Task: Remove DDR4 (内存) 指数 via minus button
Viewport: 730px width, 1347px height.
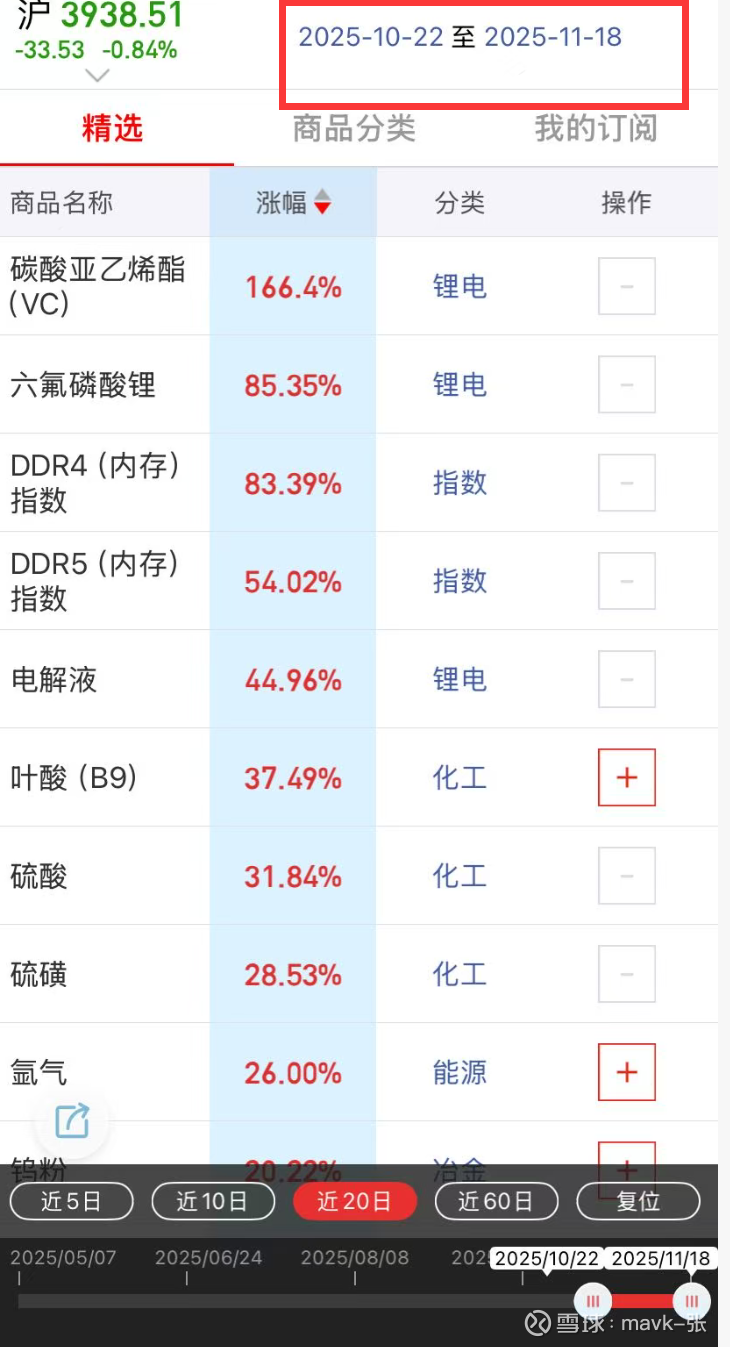Action: pos(627,482)
